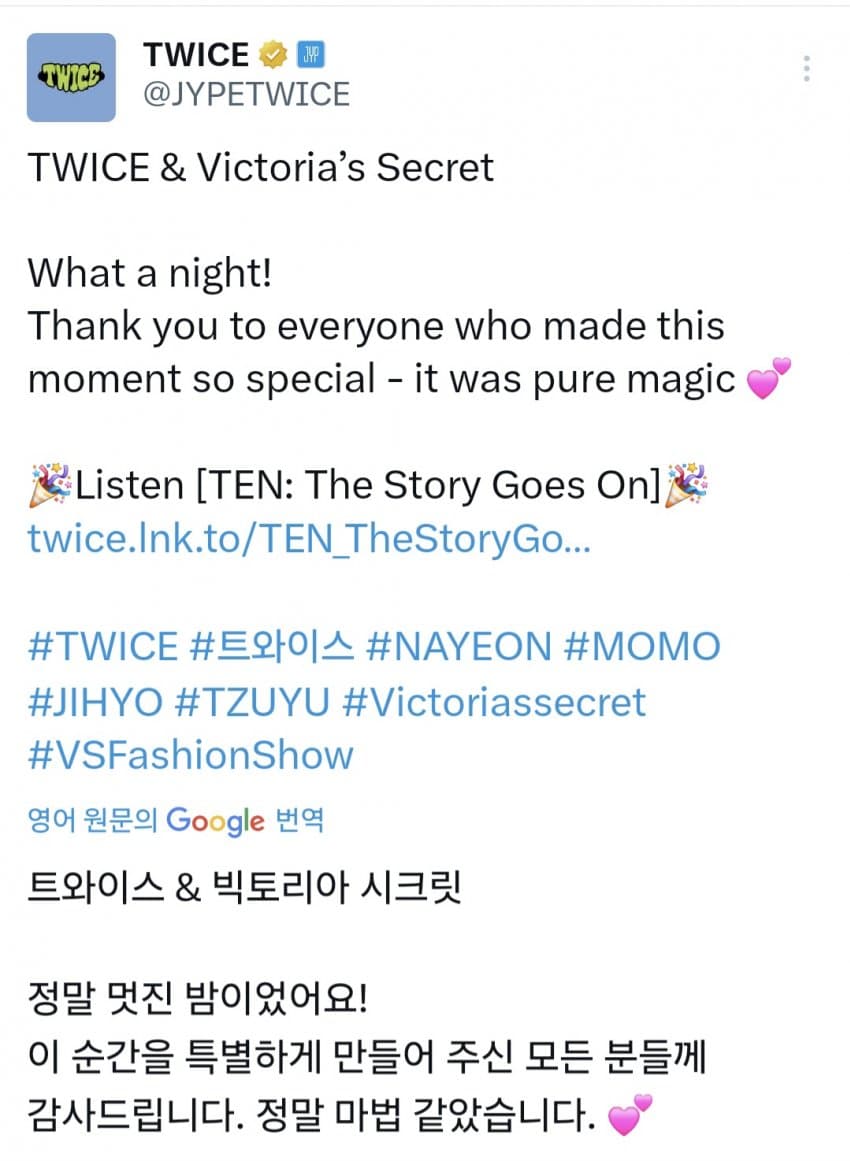The image size is (850, 1161).
Task: Open the #TWICE hashtag
Action: [103, 647]
